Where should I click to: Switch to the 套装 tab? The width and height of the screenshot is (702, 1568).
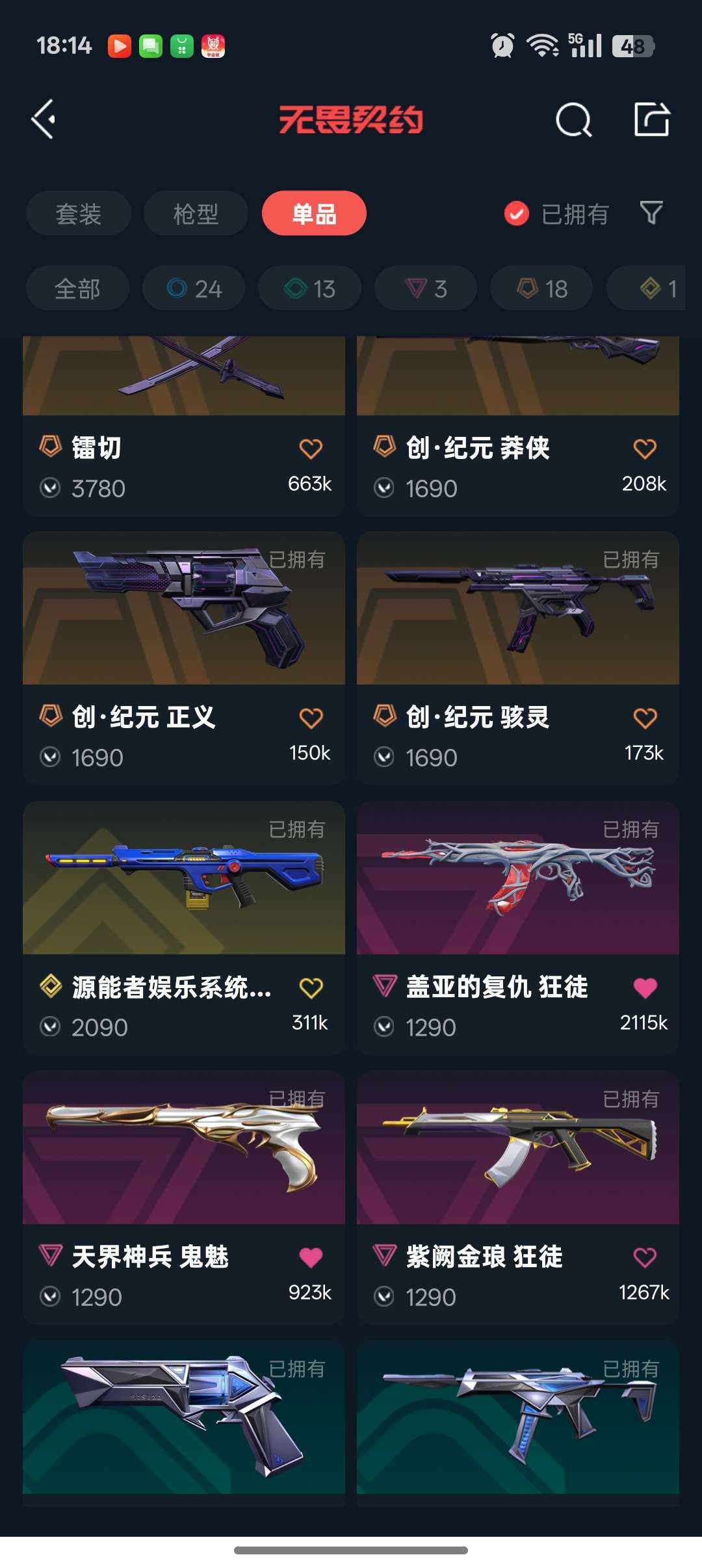[x=79, y=213]
